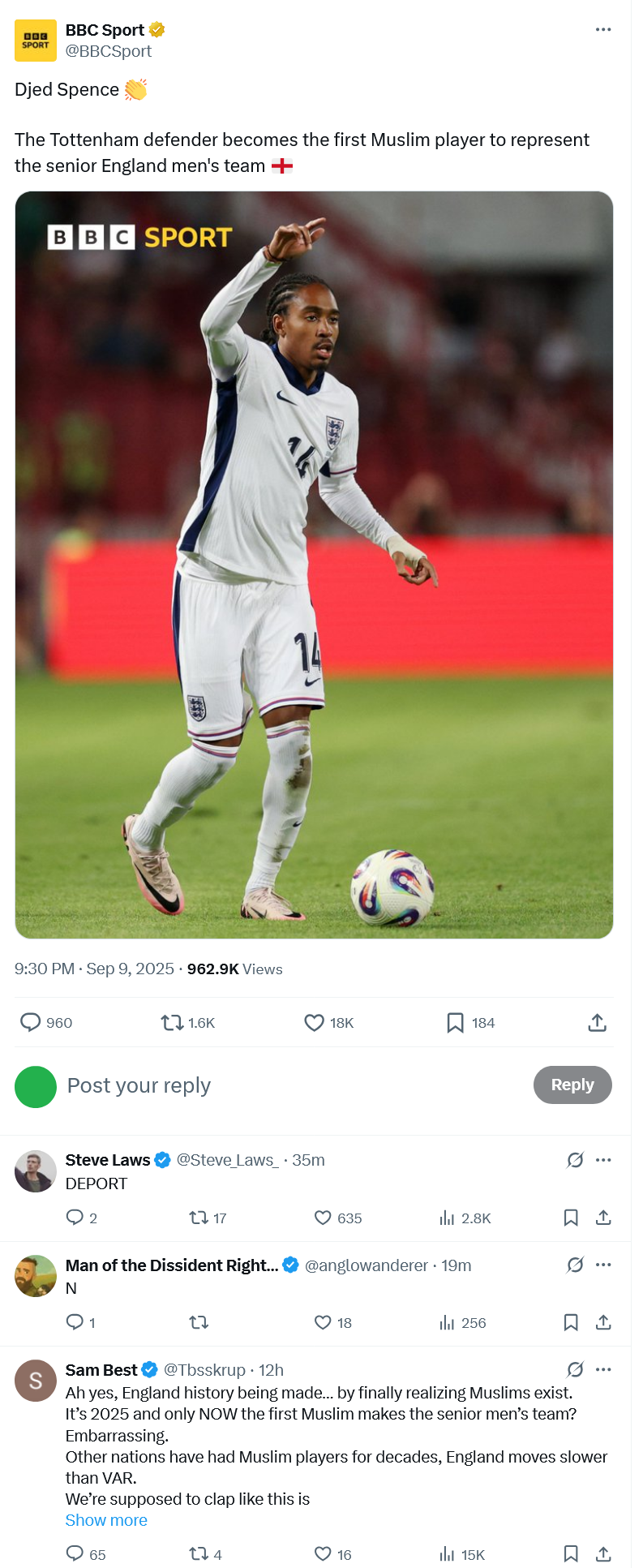The image size is (643, 1568).
Task: View the Djed Spence photo full screen
Action: [314, 565]
